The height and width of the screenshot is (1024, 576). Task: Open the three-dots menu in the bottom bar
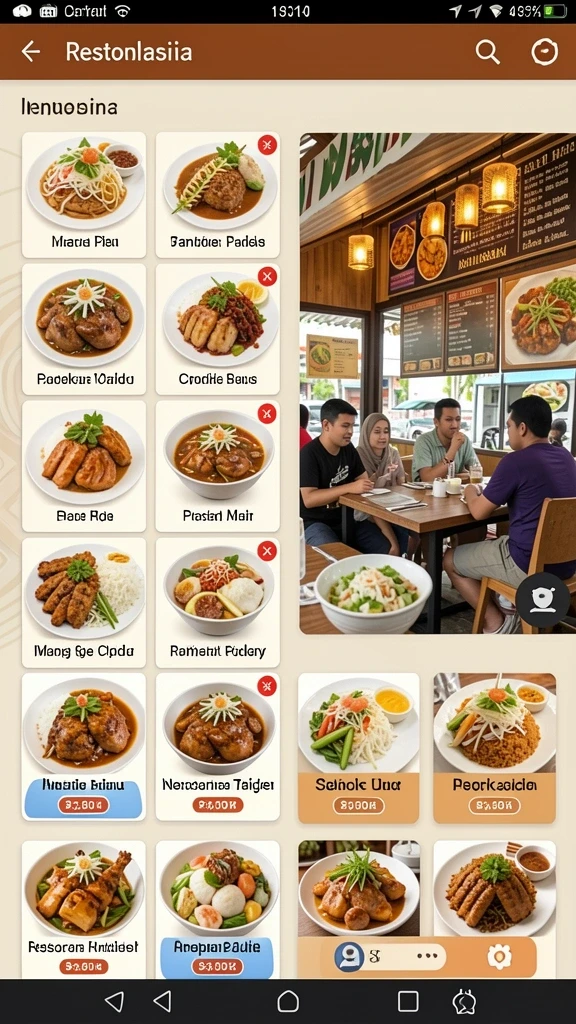pyautogui.click(x=427, y=956)
